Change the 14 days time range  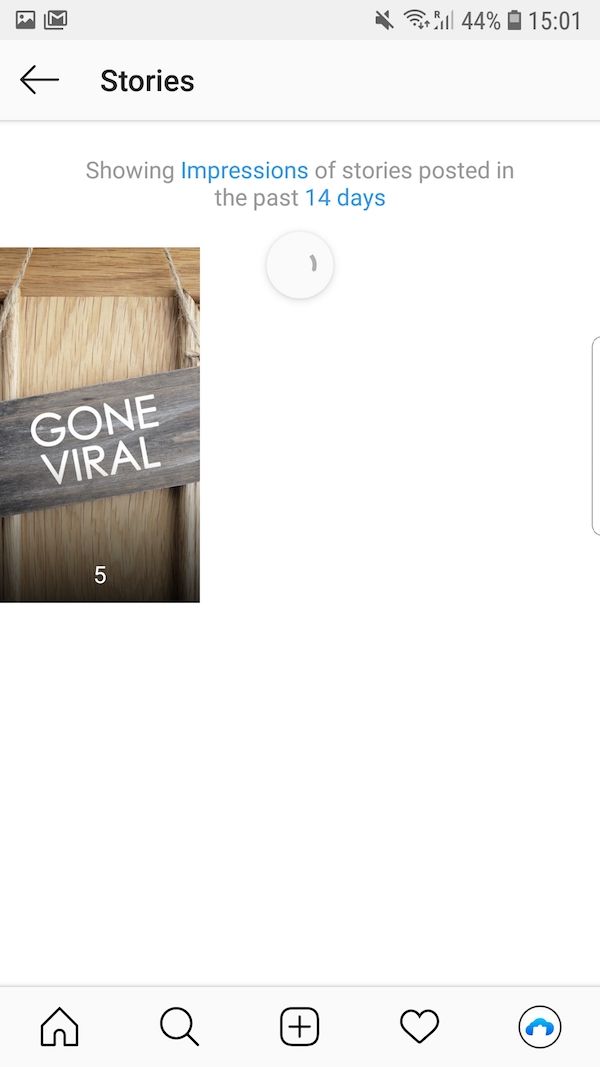[x=345, y=198]
